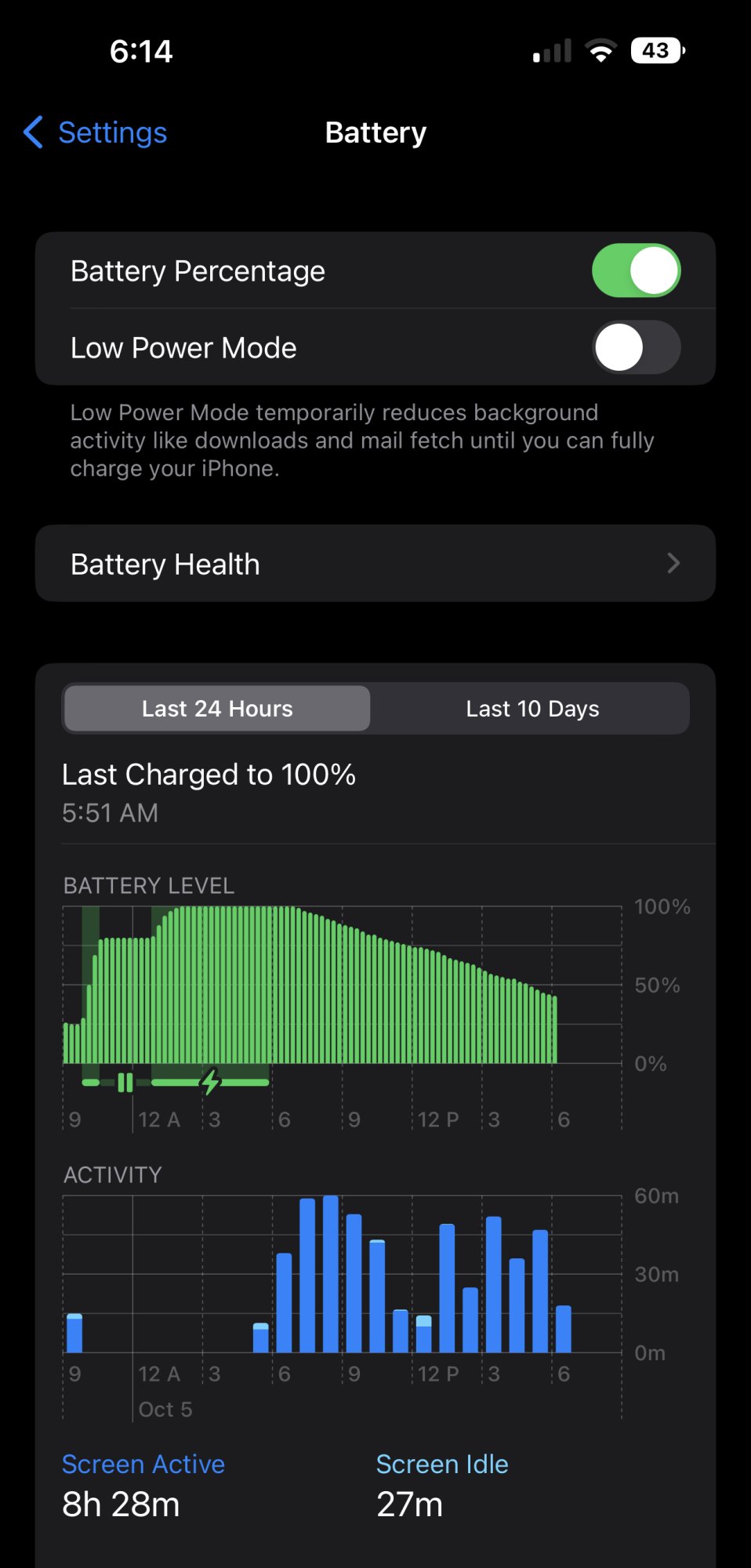Open Battery Health
The height and width of the screenshot is (1568, 751).
[375, 564]
